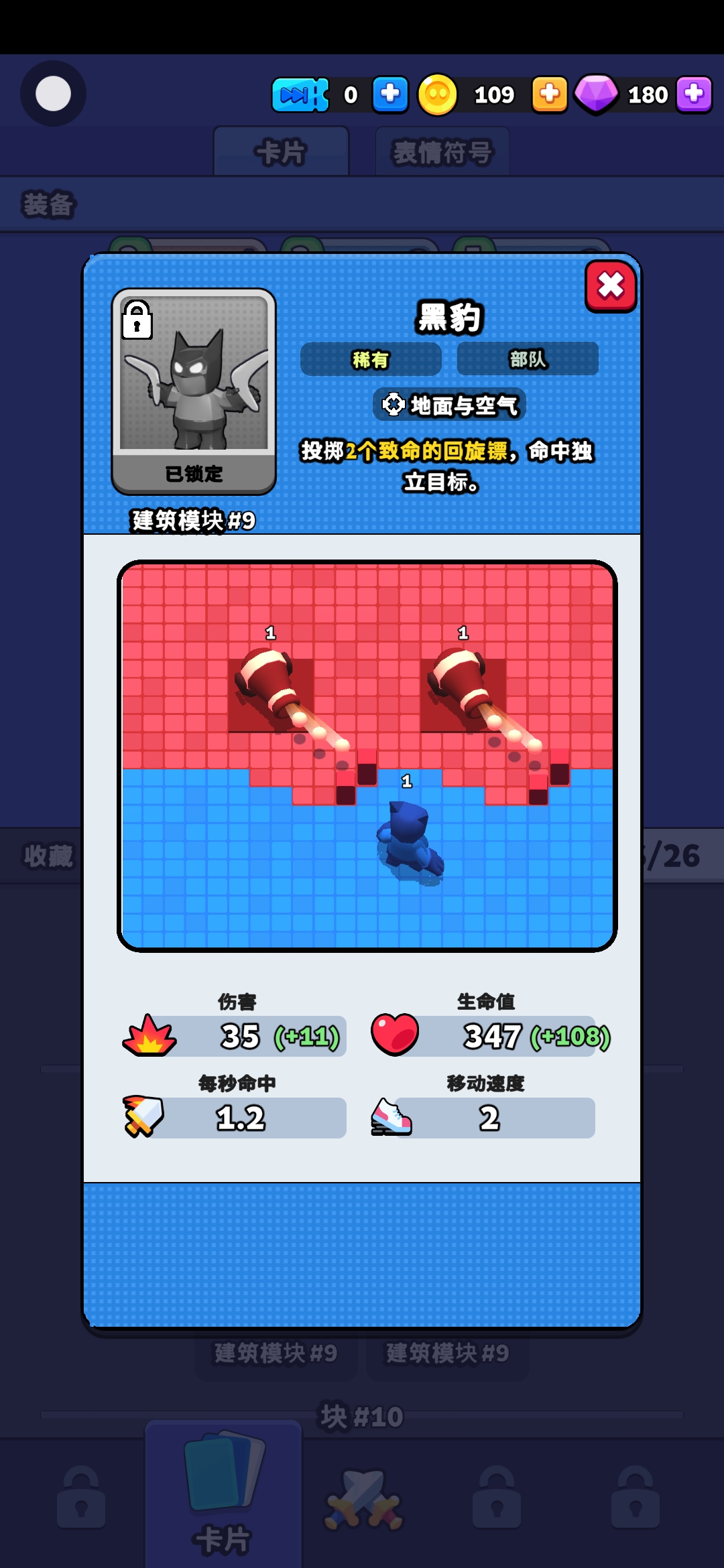
Task: Go to the battle crossed-swords tab
Action: (x=363, y=1500)
